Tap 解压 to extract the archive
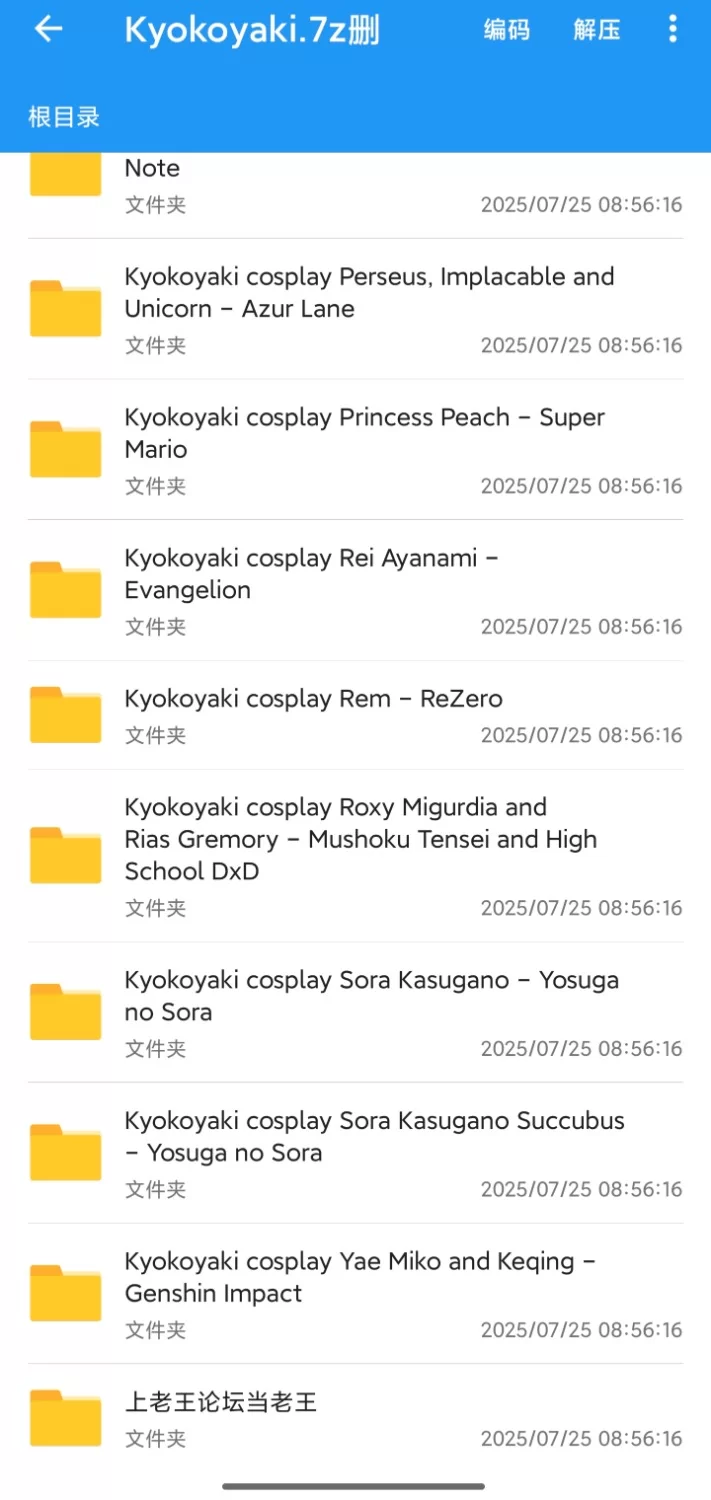This screenshot has width=711, height=1500. [x=596, y=30]
